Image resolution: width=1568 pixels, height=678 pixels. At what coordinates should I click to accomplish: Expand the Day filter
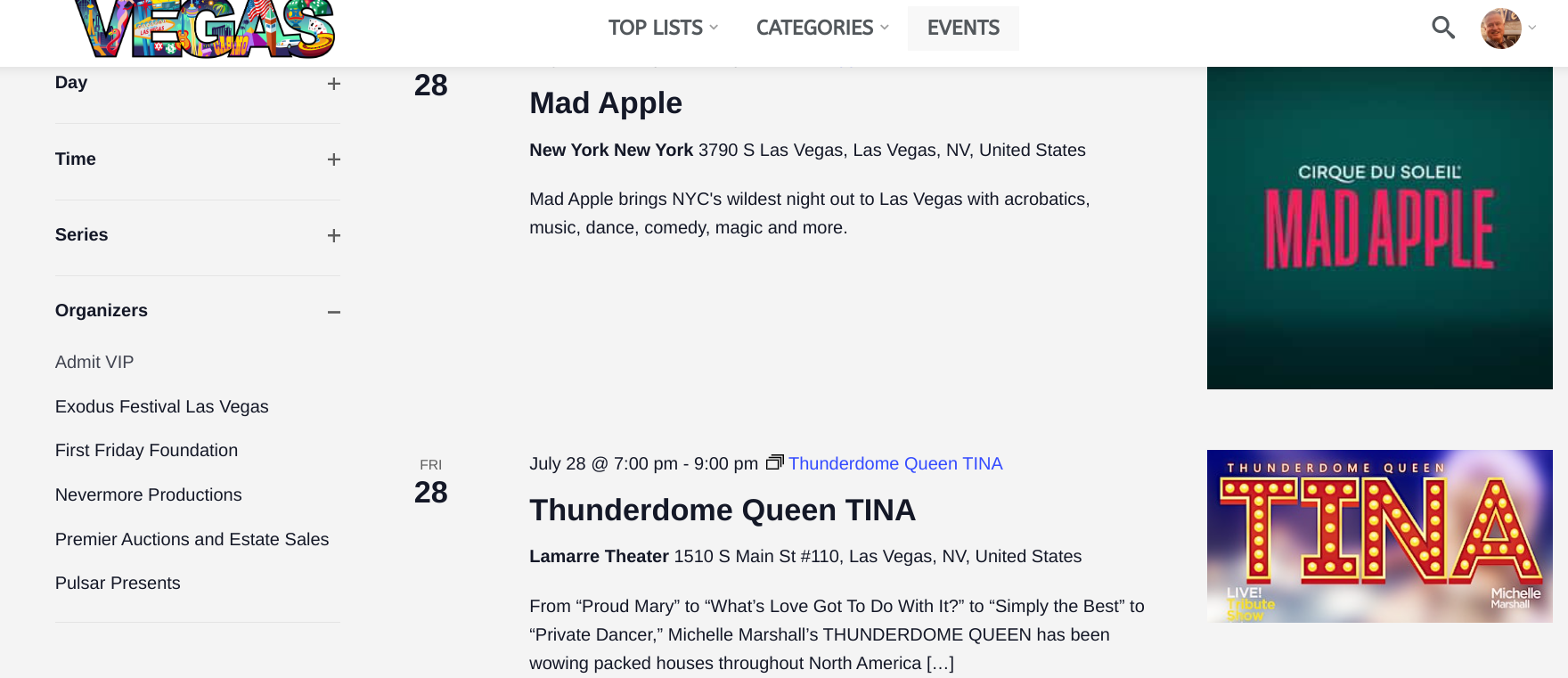(x=333, y=84)
